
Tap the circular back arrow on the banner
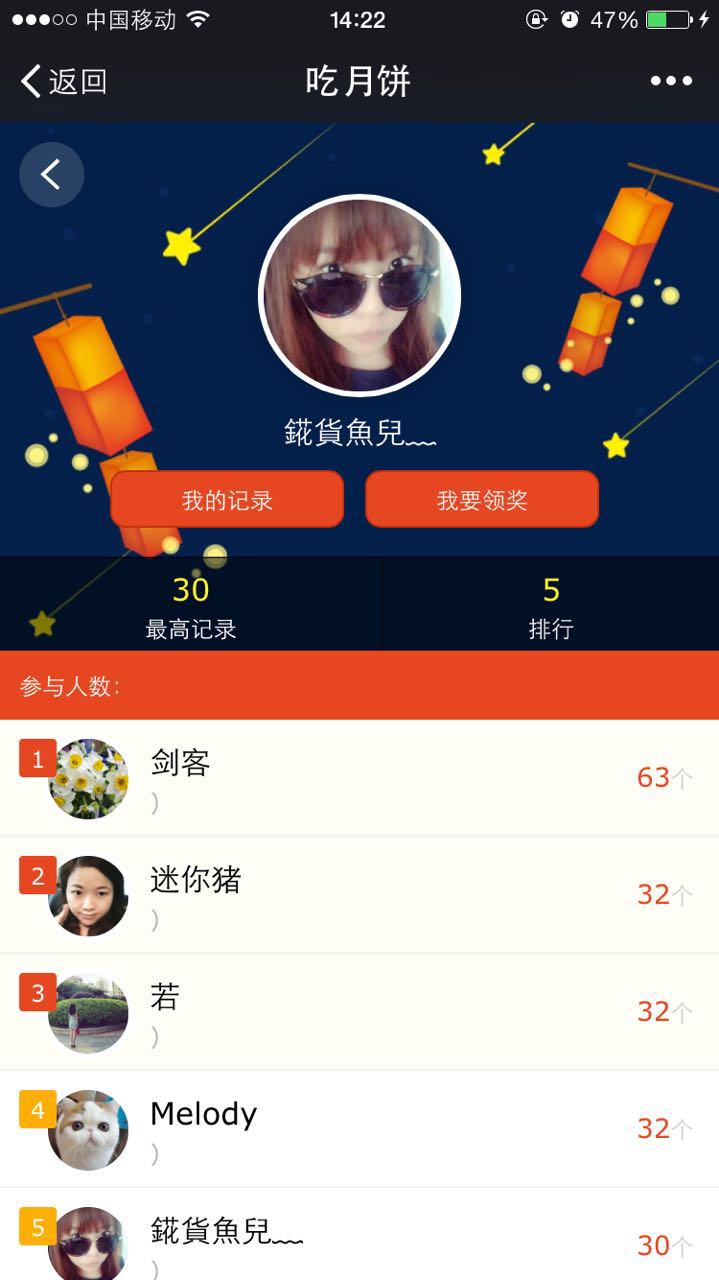pos(51,175)
